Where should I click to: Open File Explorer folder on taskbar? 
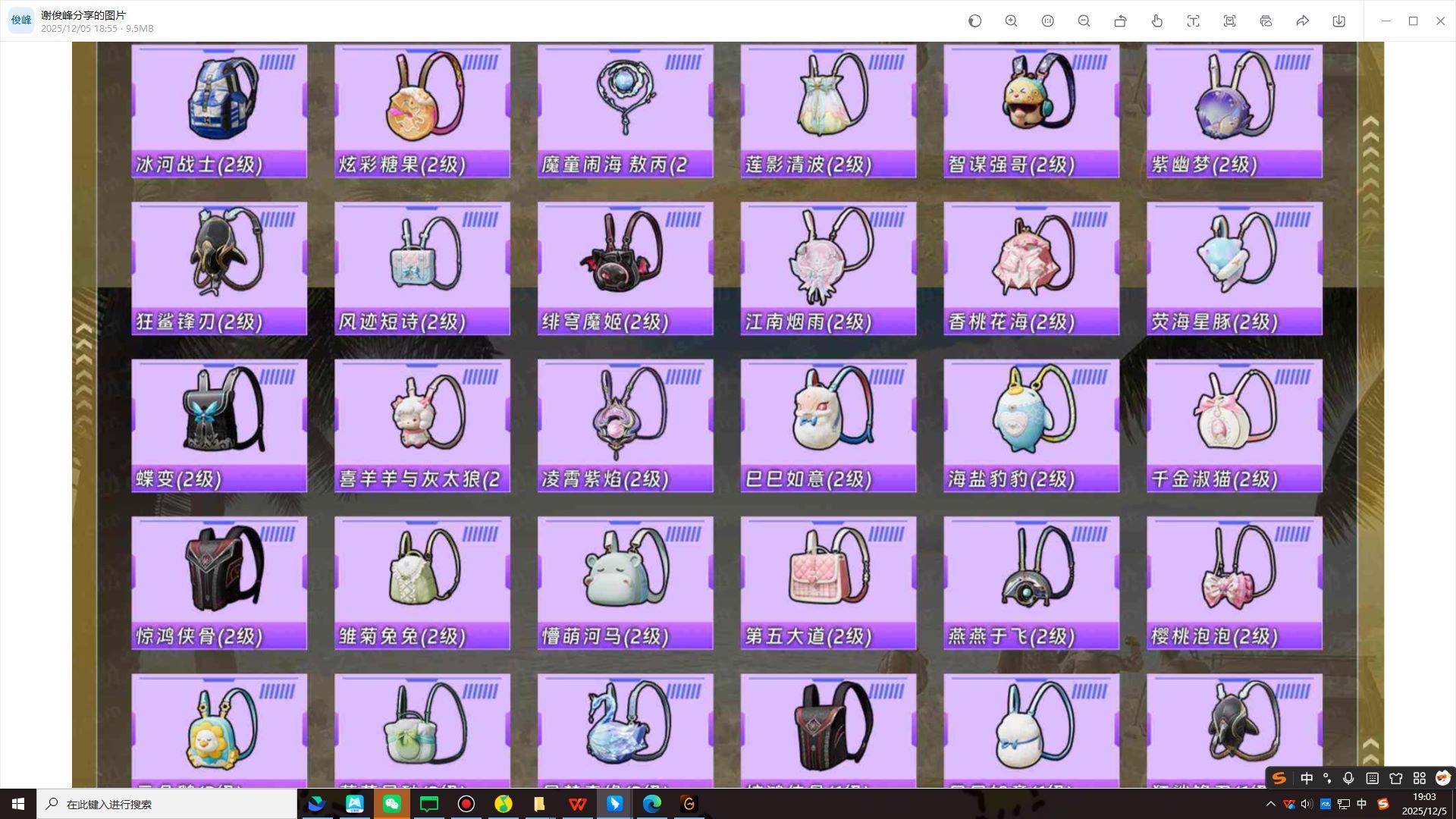[540, 804]
